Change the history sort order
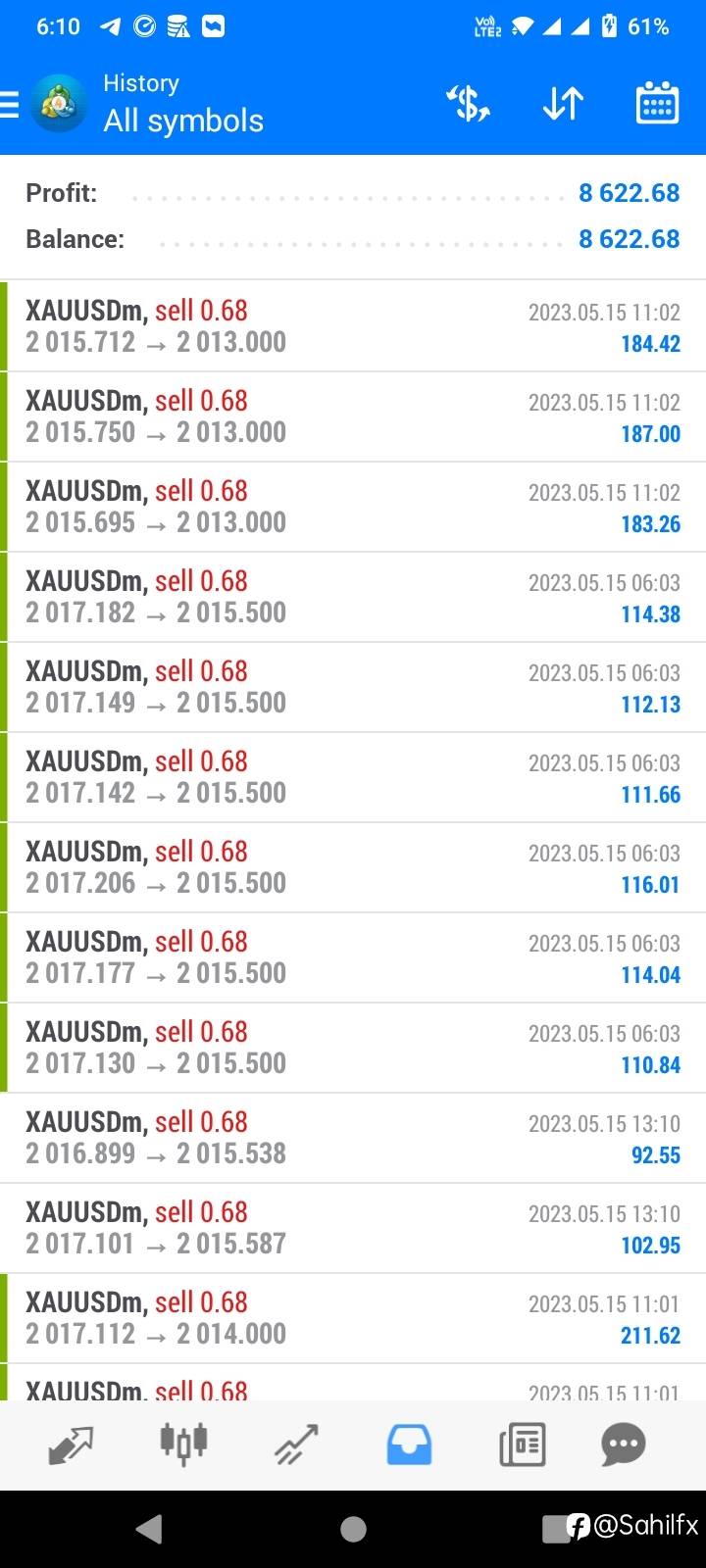The image size is (706, 1568). [563, 103]
